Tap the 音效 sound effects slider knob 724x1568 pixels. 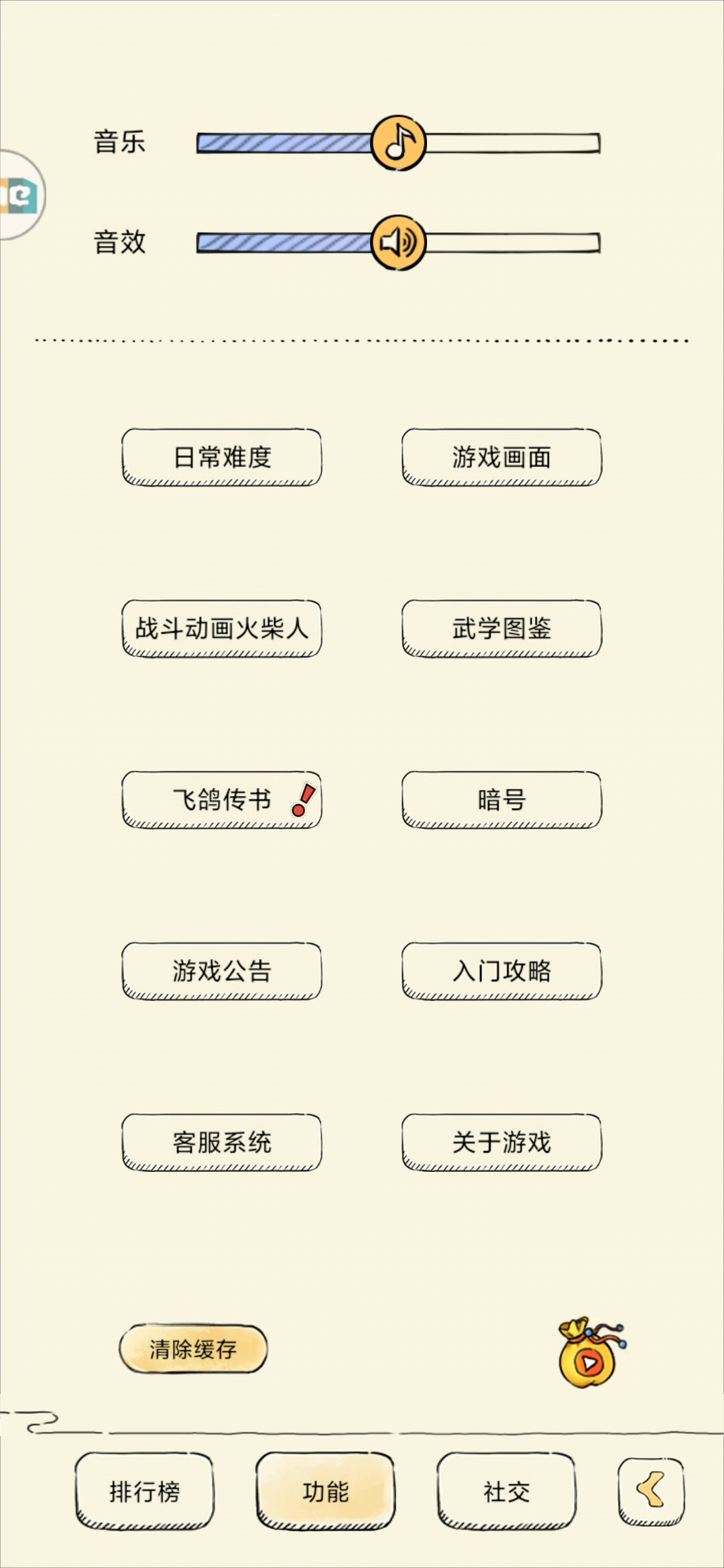click(x=398, y=243)
